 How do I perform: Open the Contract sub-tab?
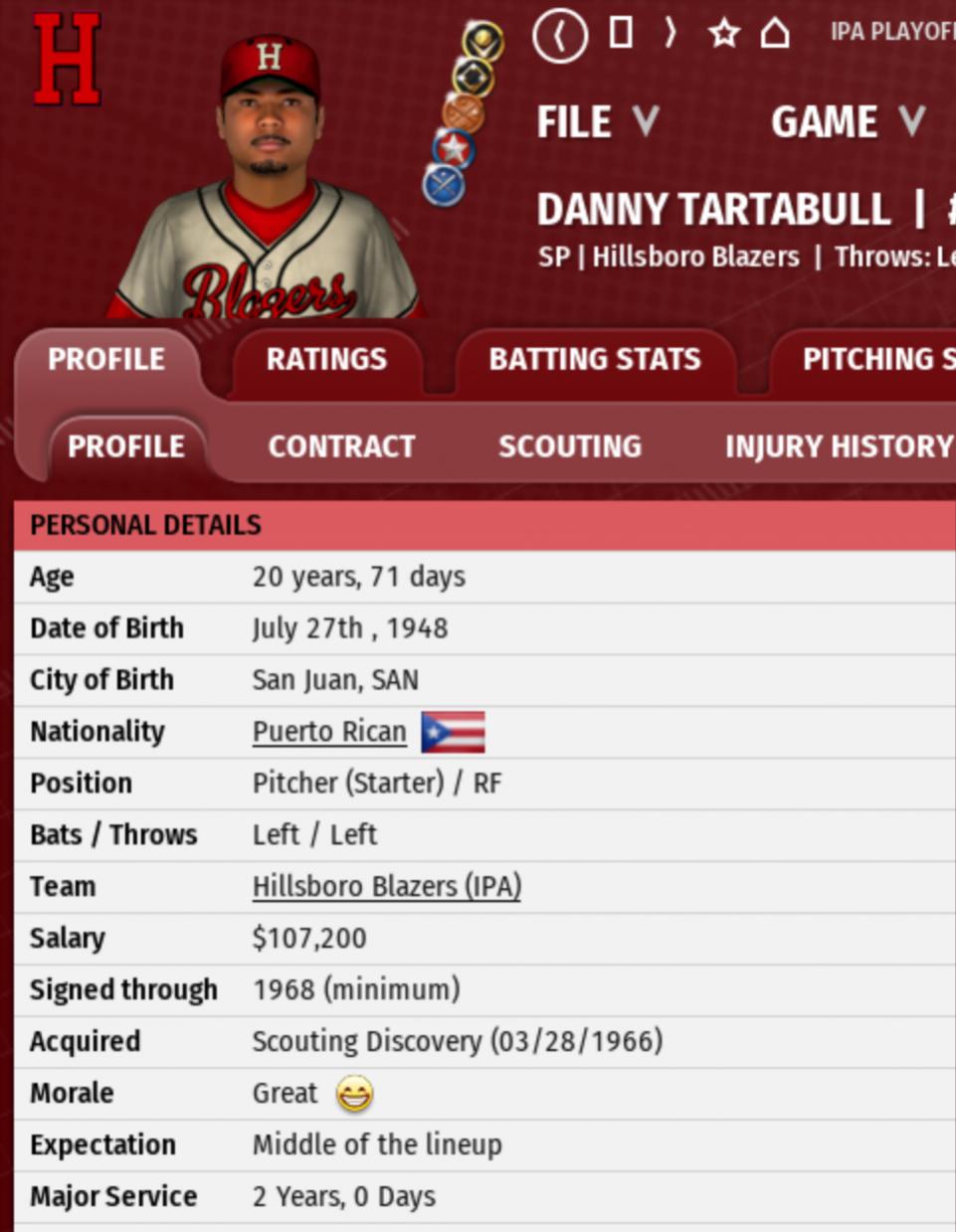(x=341, y=446)
